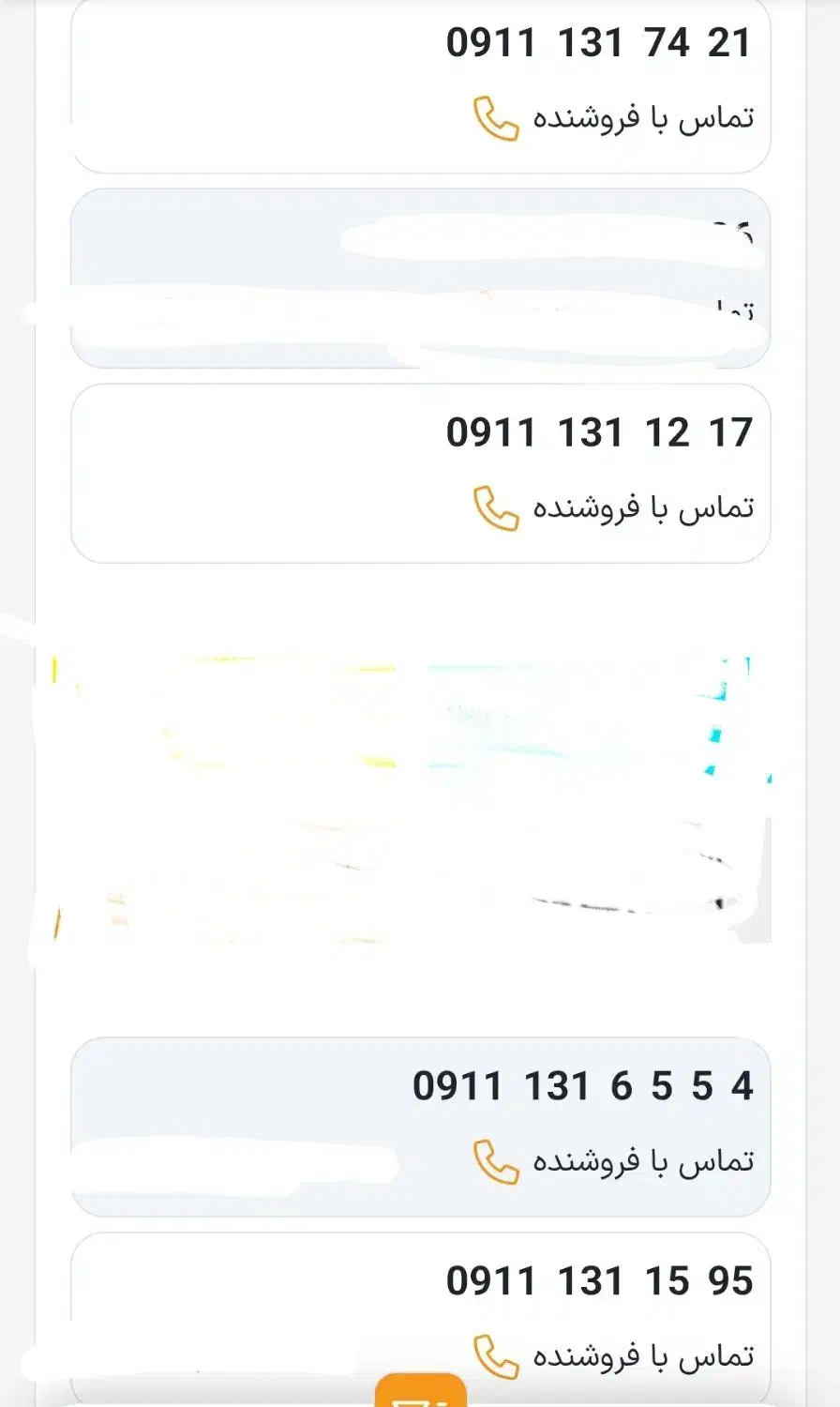Tap the number 0911 131 12 17
Screen dimensions: 840x1407
coord(598,432)
